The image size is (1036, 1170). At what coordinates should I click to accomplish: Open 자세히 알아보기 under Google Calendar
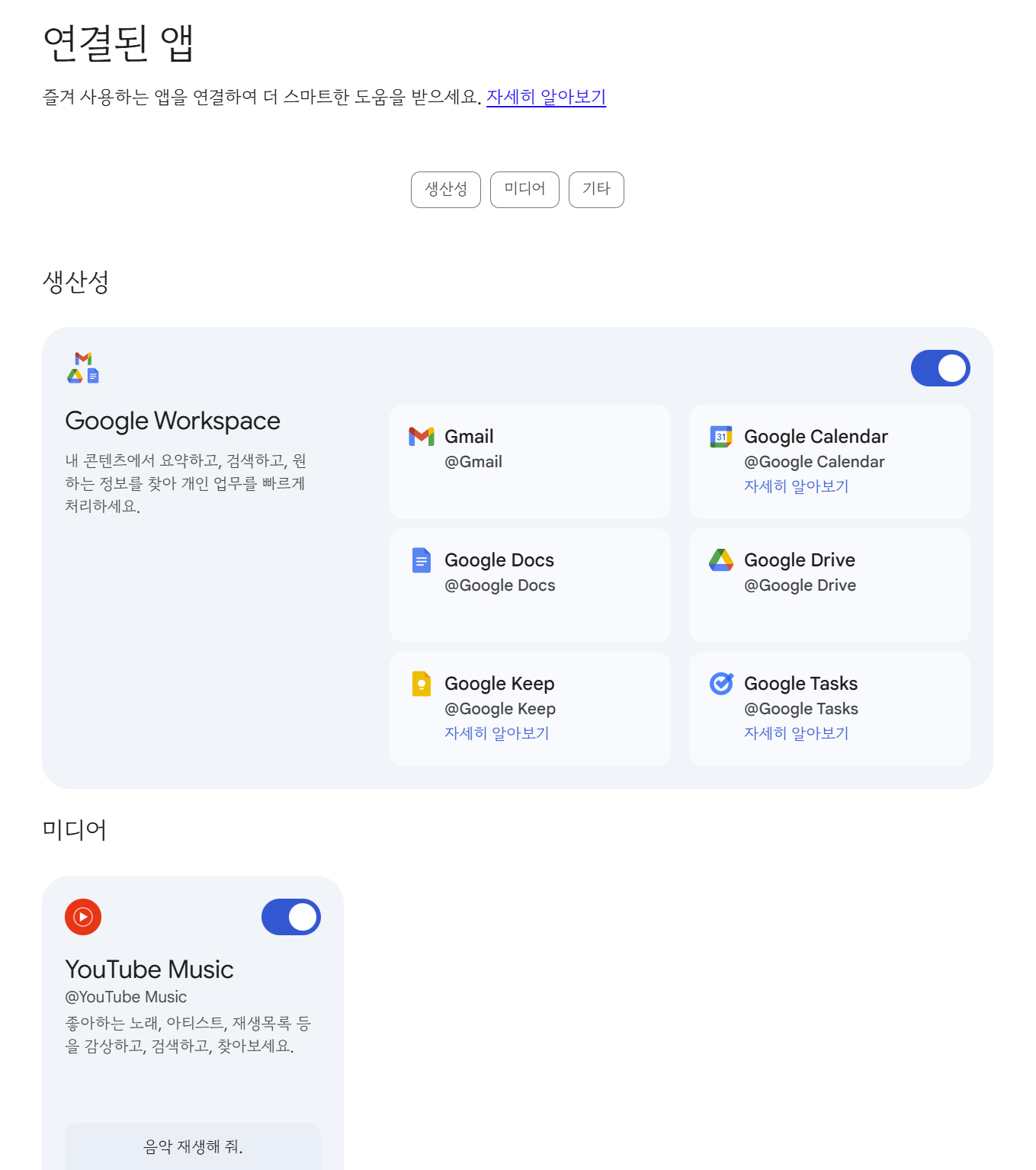click(796, 486)
